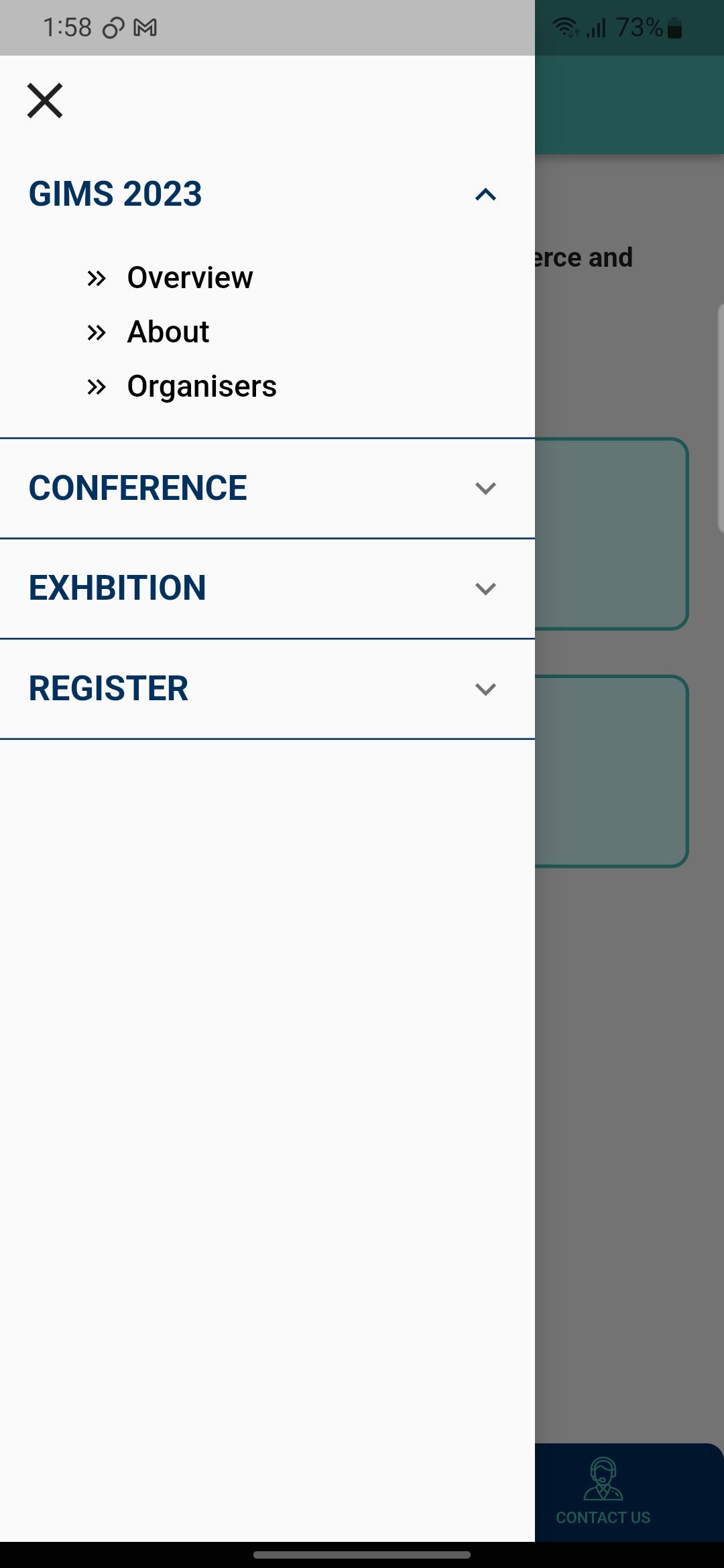The height and width of the screenshot is (1568, 724).
Task: Expand the CONFERENCE section
Action: pyautogui.click(x=267, y=488)
